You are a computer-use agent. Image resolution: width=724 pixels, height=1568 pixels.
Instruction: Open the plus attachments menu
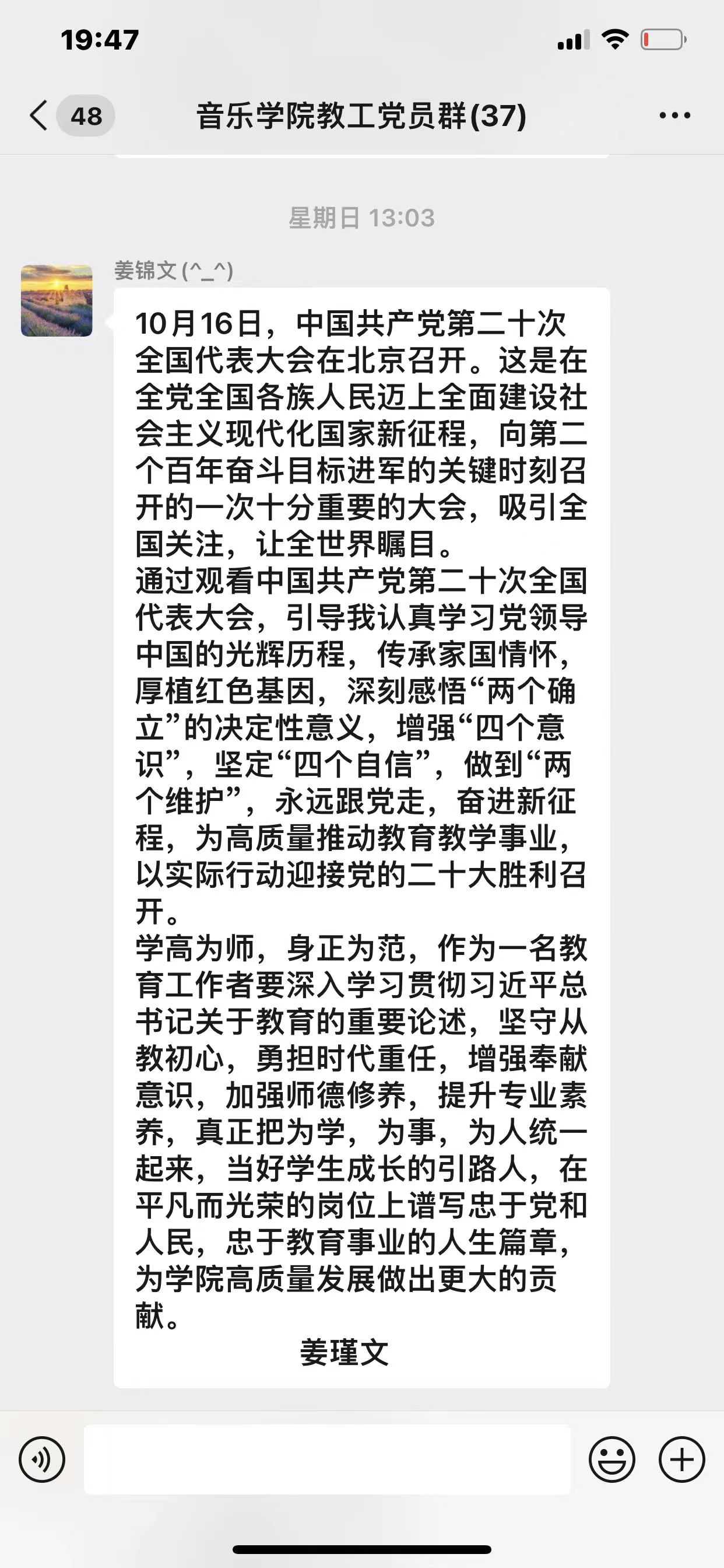681,1459
